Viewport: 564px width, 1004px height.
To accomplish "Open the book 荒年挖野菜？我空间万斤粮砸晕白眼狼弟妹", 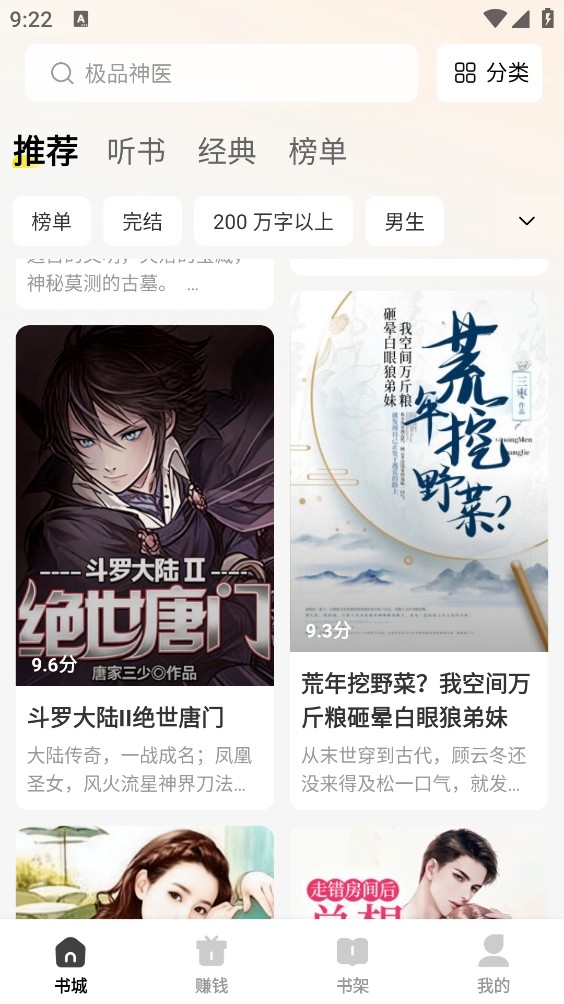I will 419,551.
